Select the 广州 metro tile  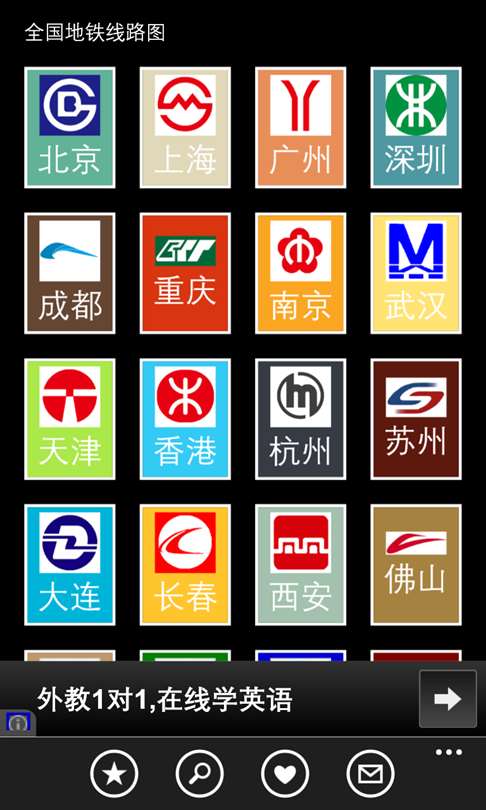click(301, 128)
